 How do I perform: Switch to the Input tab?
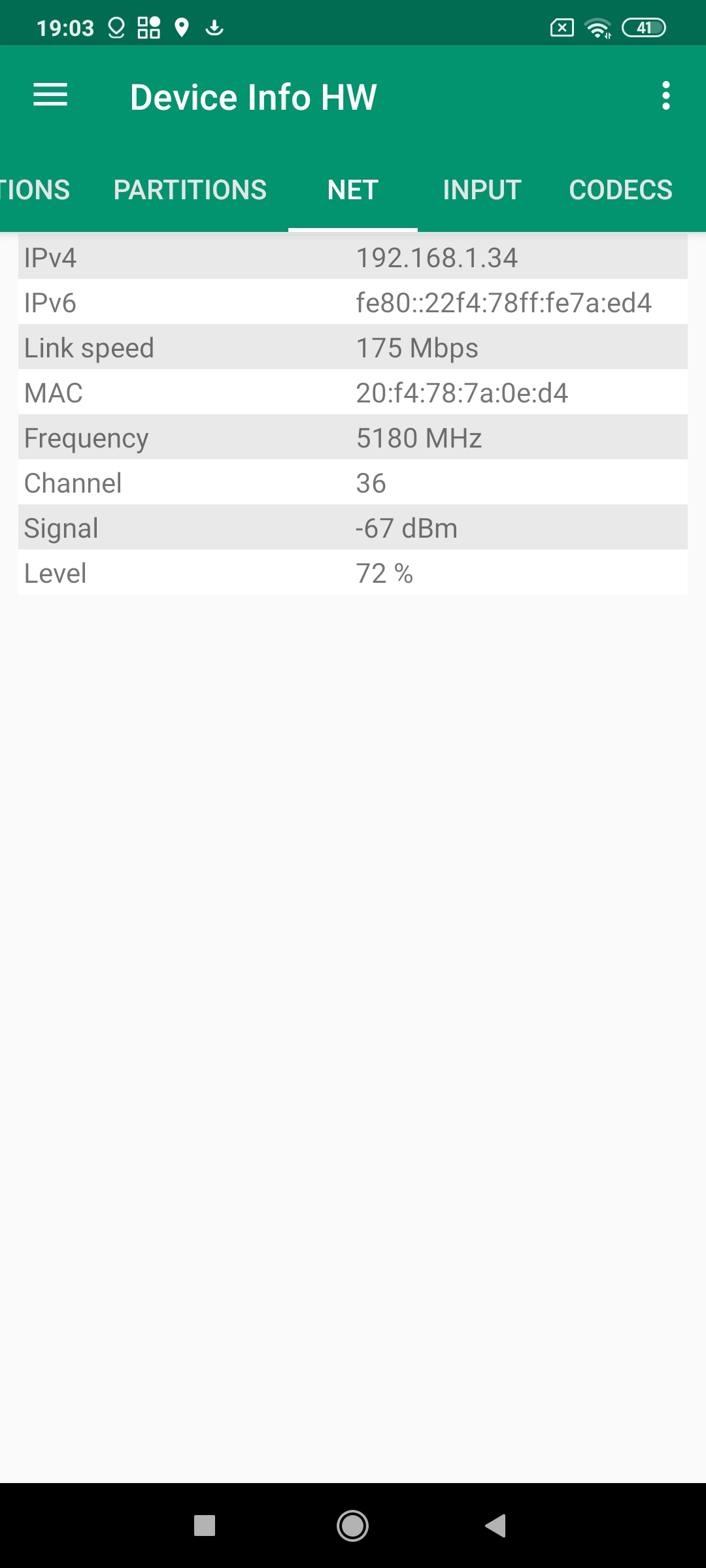pyautogui.click(x=482, y=190)
